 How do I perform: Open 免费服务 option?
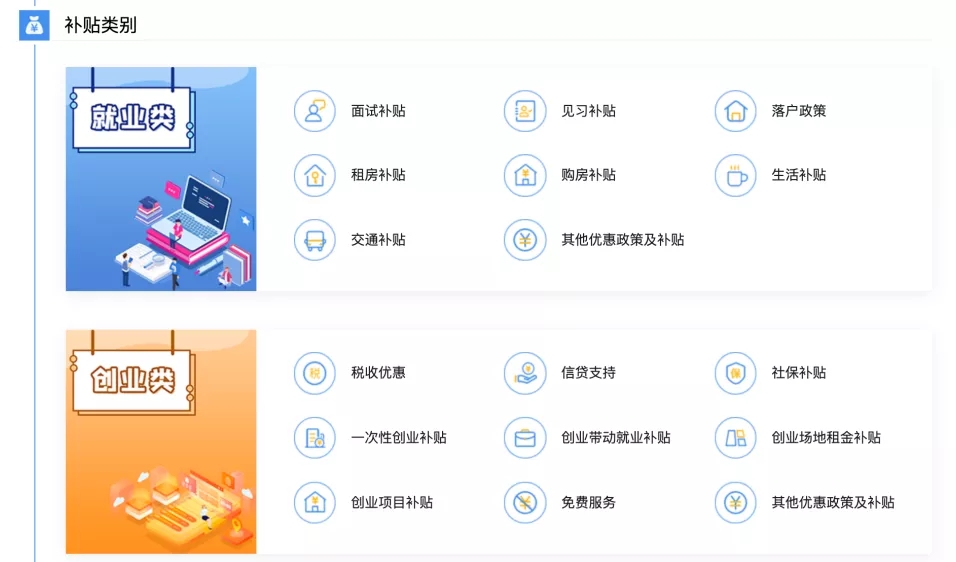[588, 503]
